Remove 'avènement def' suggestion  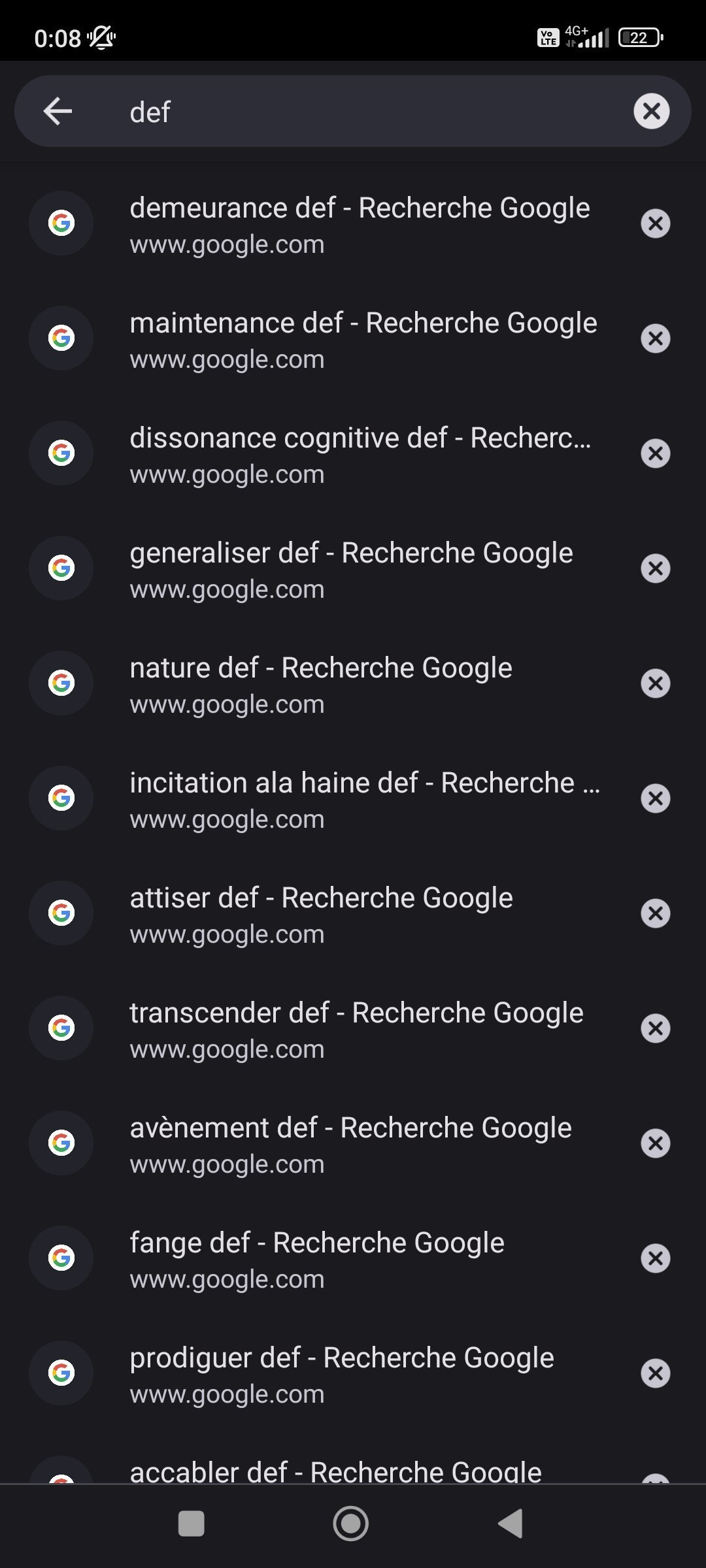pyautogui.click(x=655, y=1143)
